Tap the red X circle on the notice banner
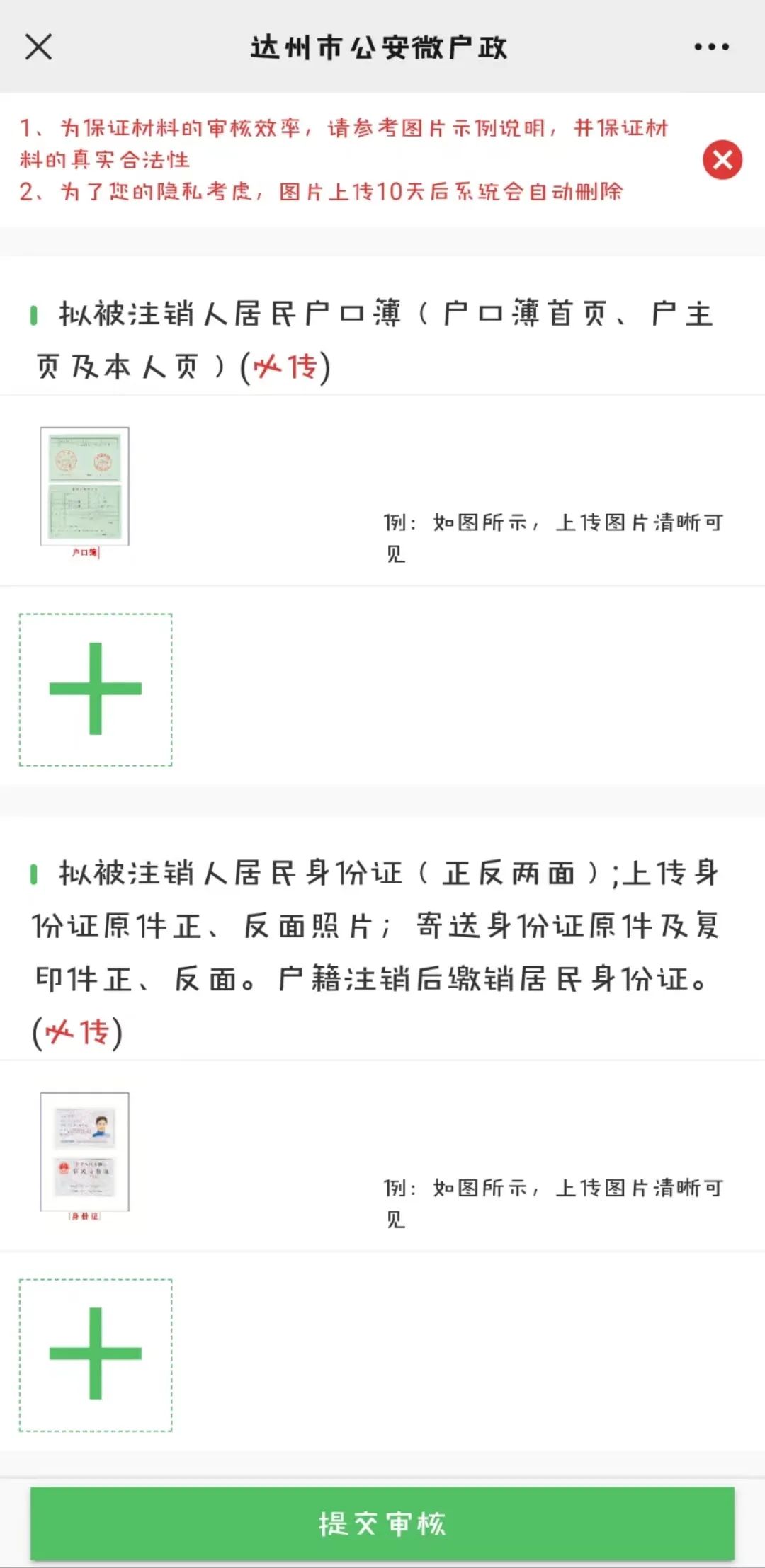Screen dimensions: 765x1568 click(x=722, y=161)
